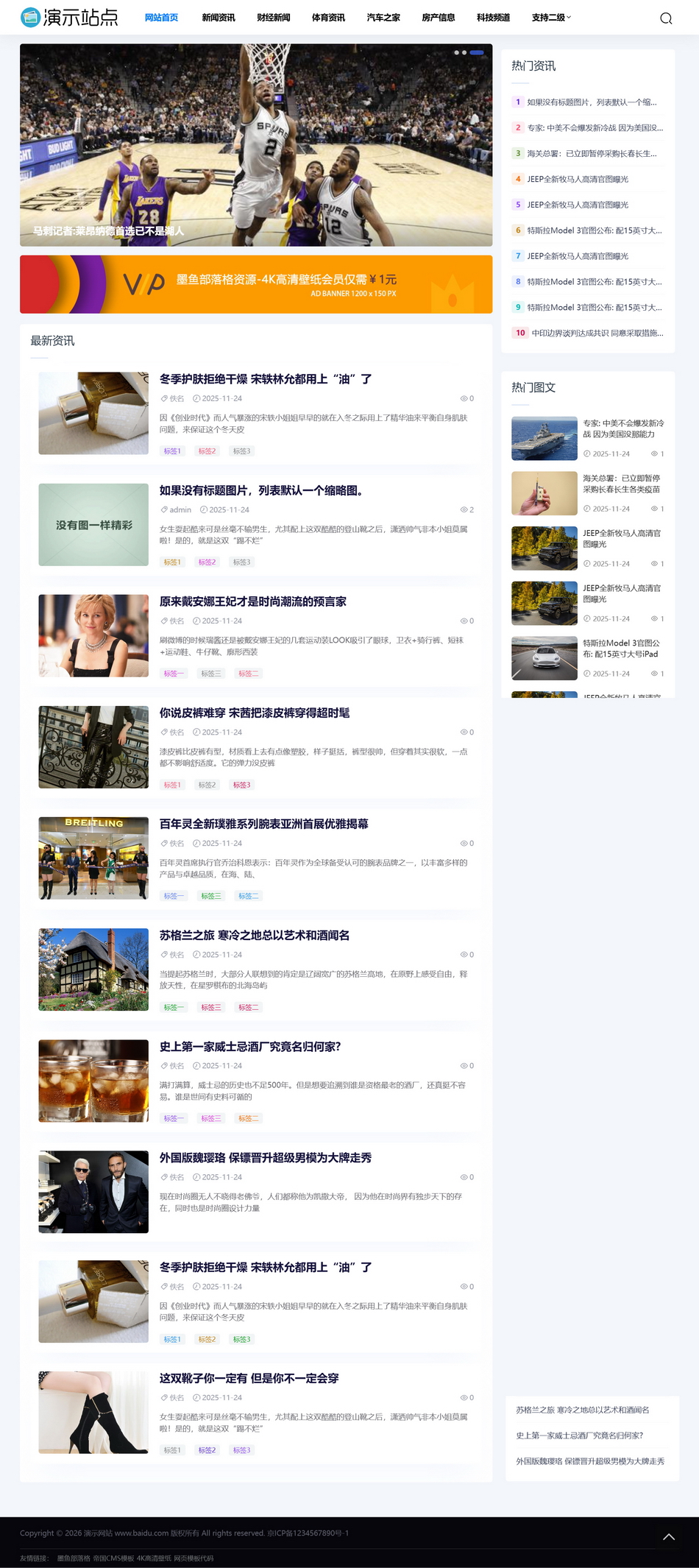Open 原来戴安娜王妃才是时尚潮流的预言家 article
Viewport: 699px width, 1568px height.
(253, 601)
